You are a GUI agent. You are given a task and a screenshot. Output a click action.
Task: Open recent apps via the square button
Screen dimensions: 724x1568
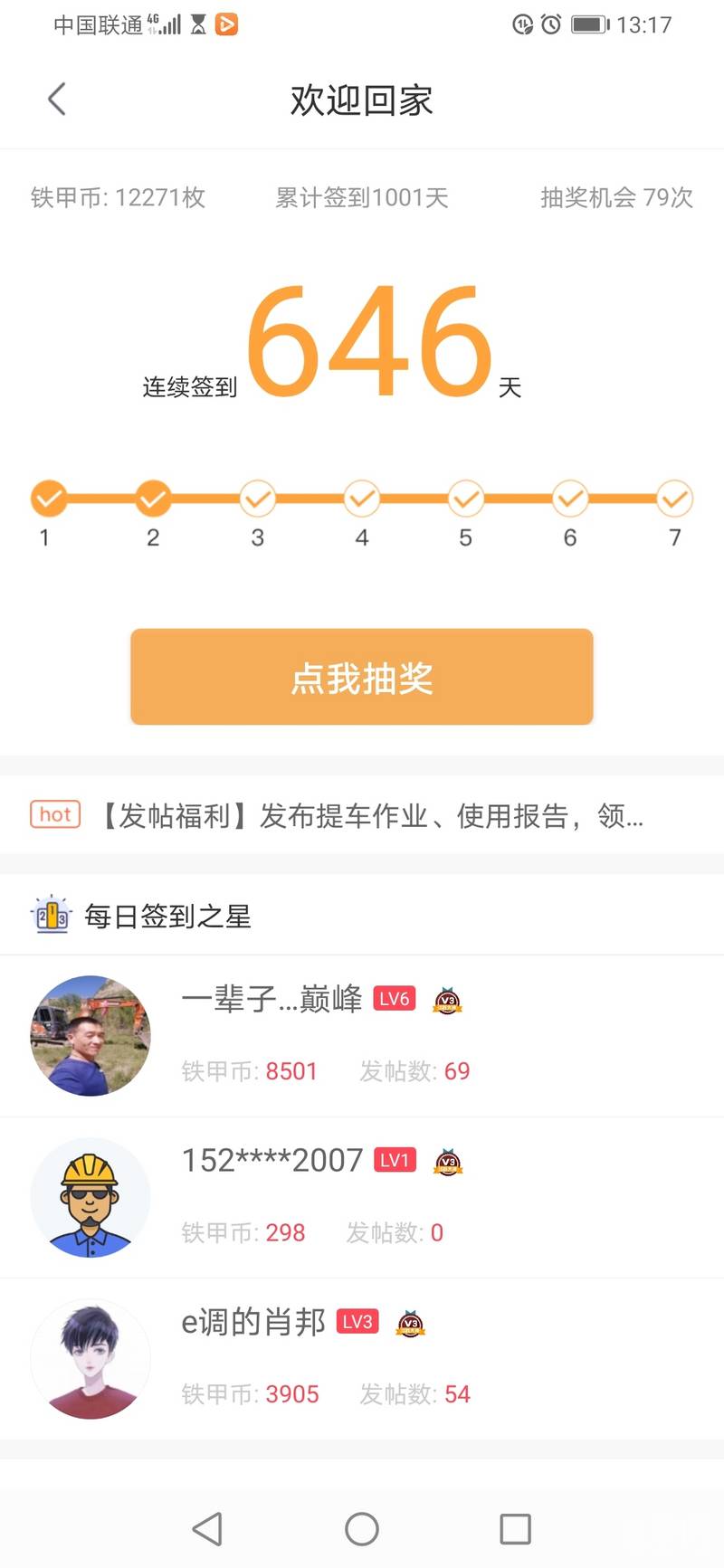(x=515, y=1529)
